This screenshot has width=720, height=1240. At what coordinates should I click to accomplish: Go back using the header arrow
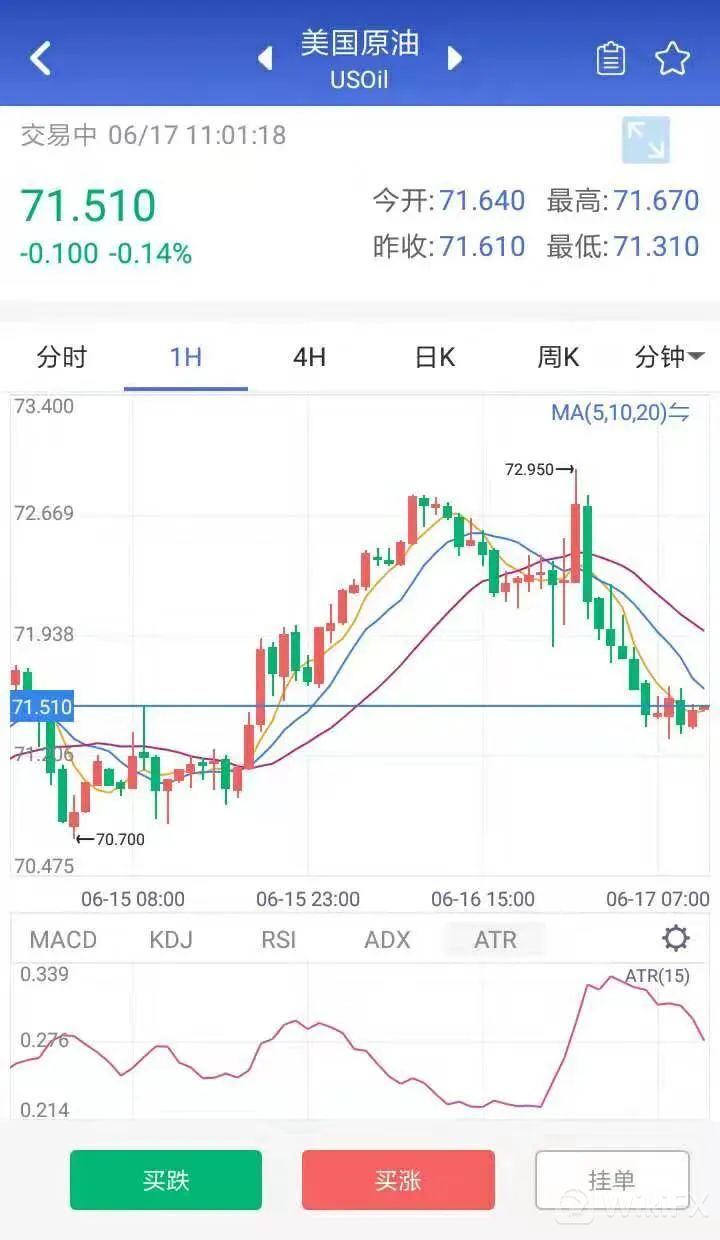40,58
